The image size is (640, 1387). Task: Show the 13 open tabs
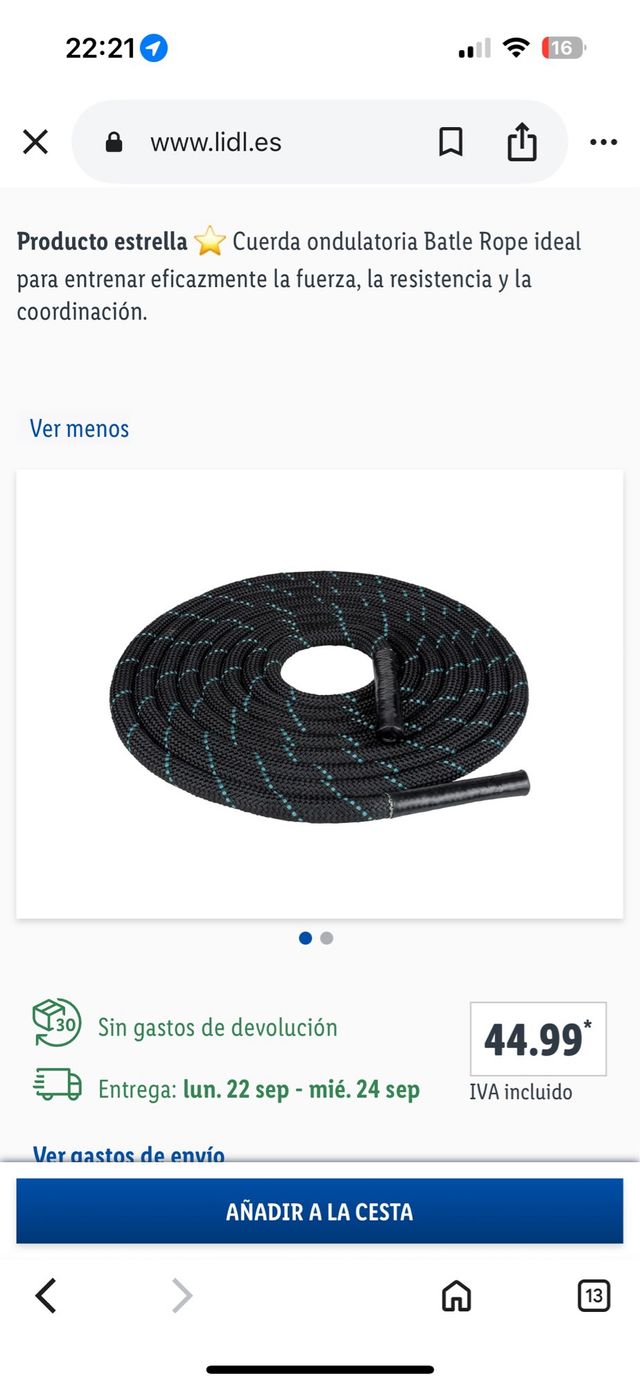point(594,1296)
